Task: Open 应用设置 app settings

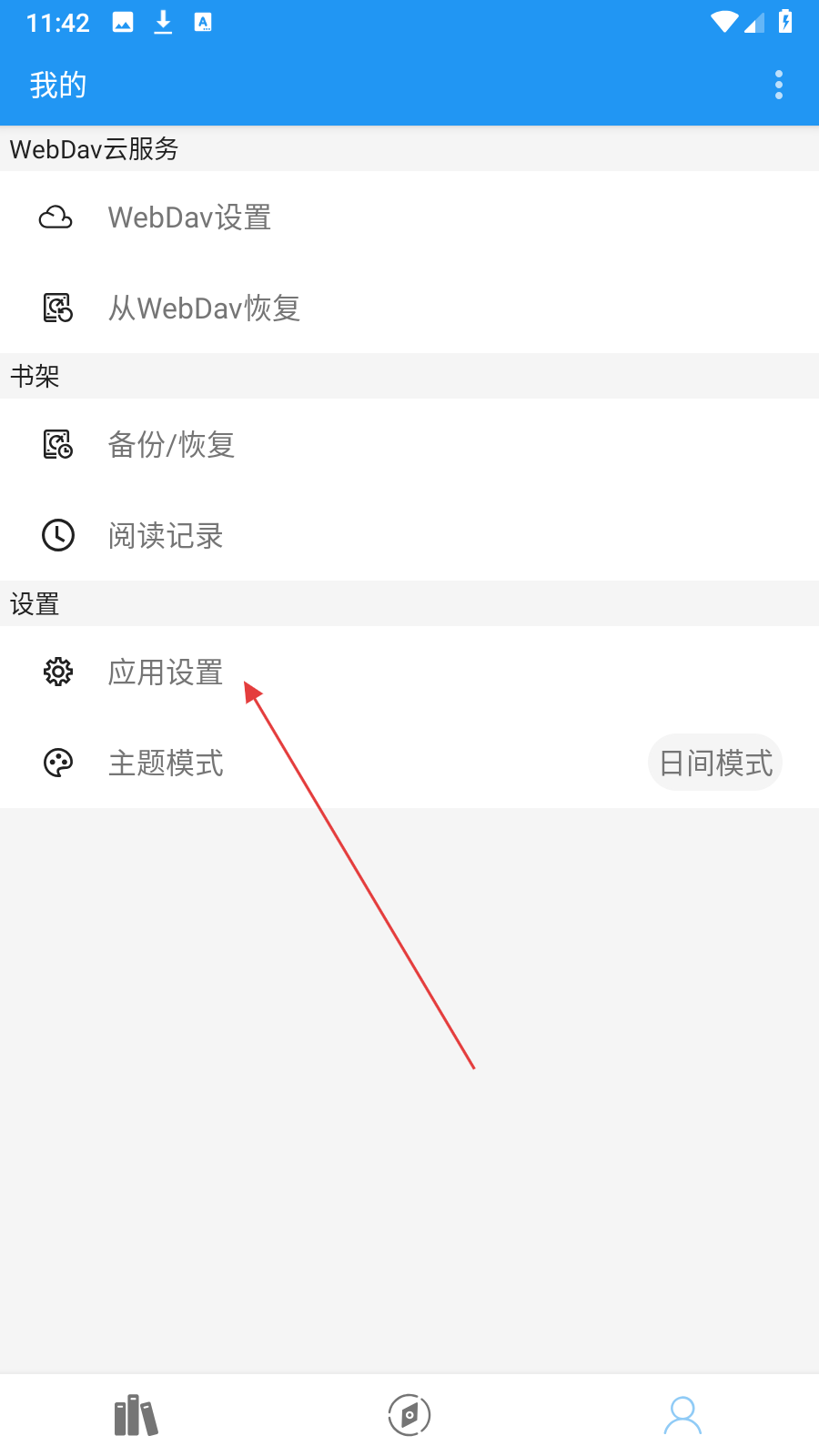Action: point(409,672)
